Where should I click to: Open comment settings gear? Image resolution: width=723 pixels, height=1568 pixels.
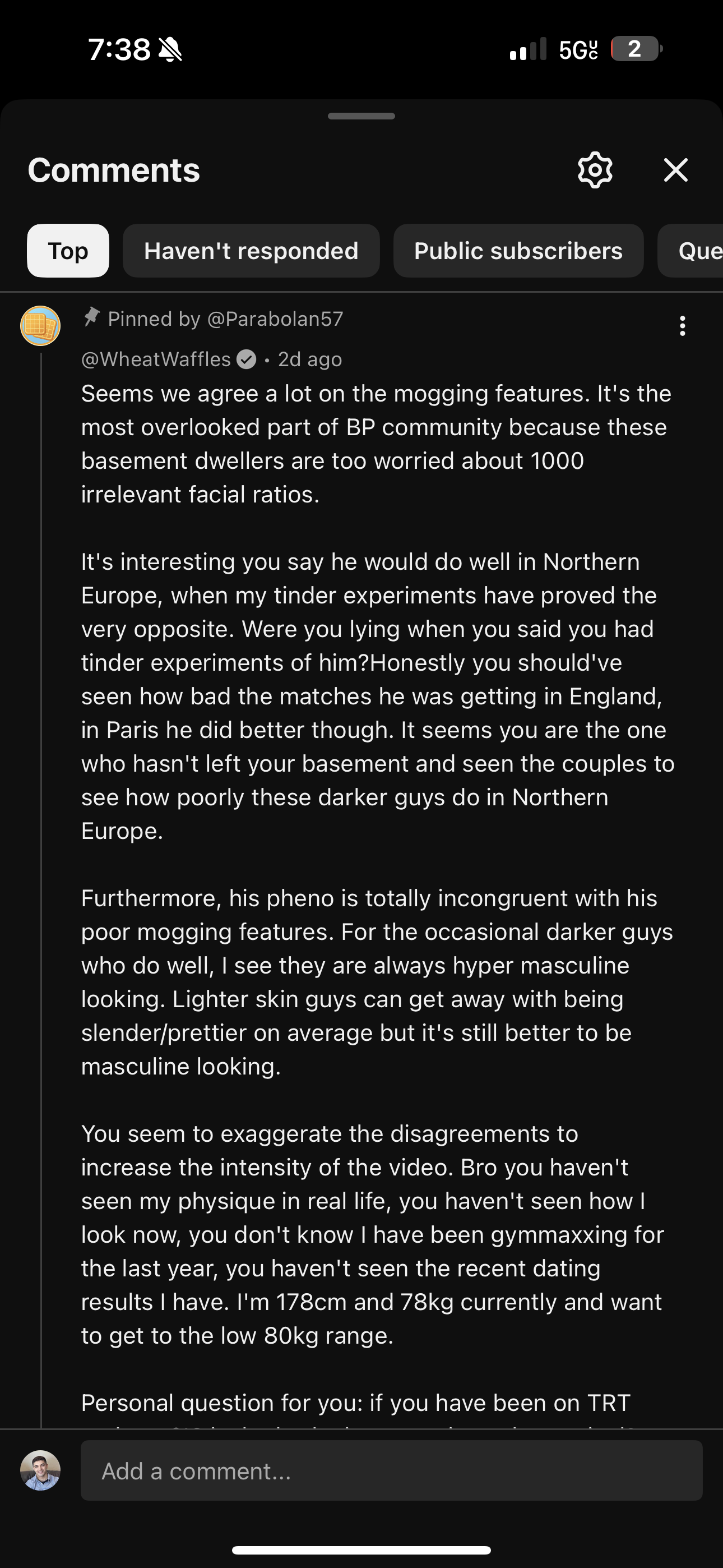click(x=595, y=170)
